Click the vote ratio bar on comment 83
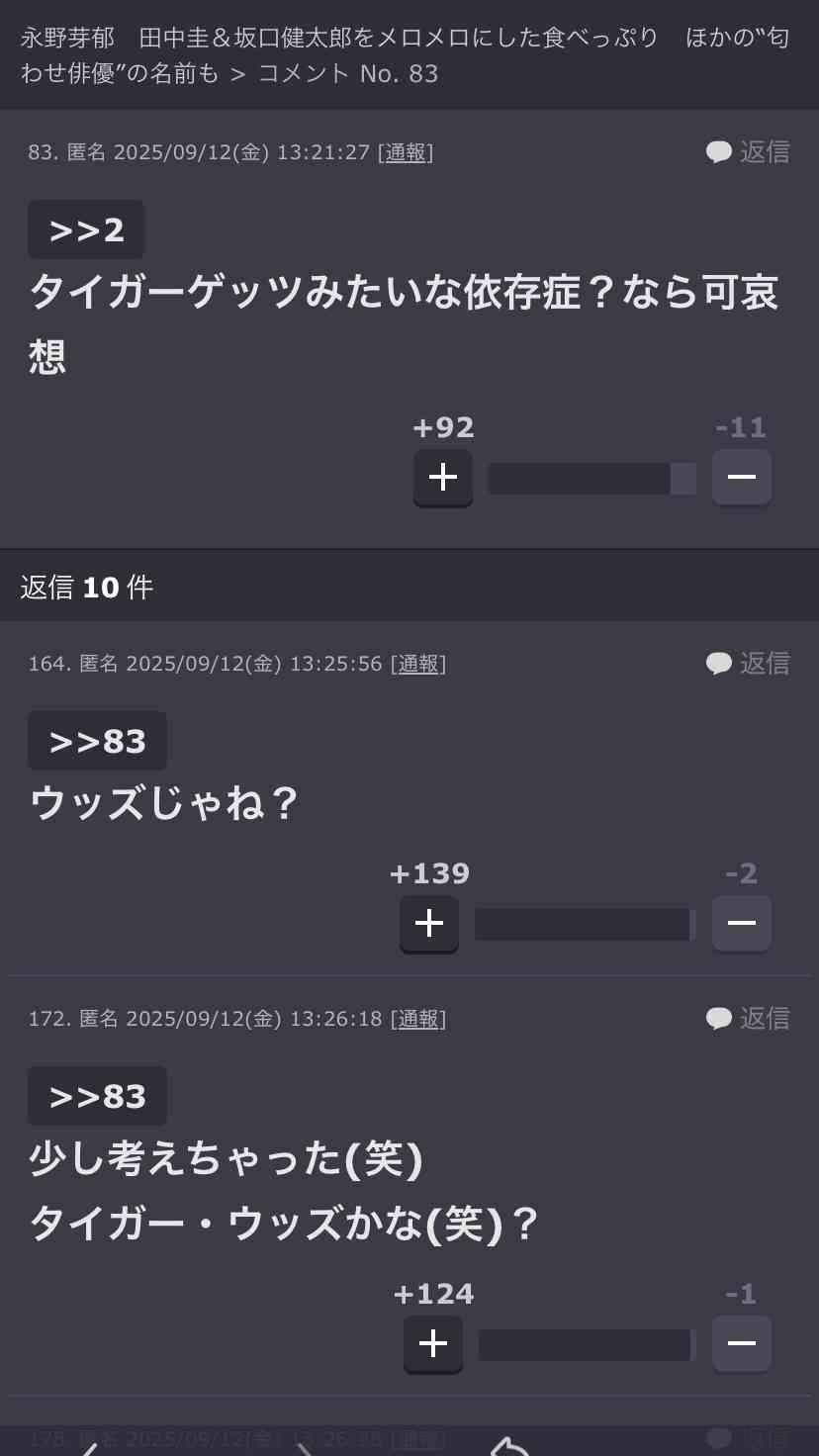Viewport: 819px width, 1456px height. (591, 477)
